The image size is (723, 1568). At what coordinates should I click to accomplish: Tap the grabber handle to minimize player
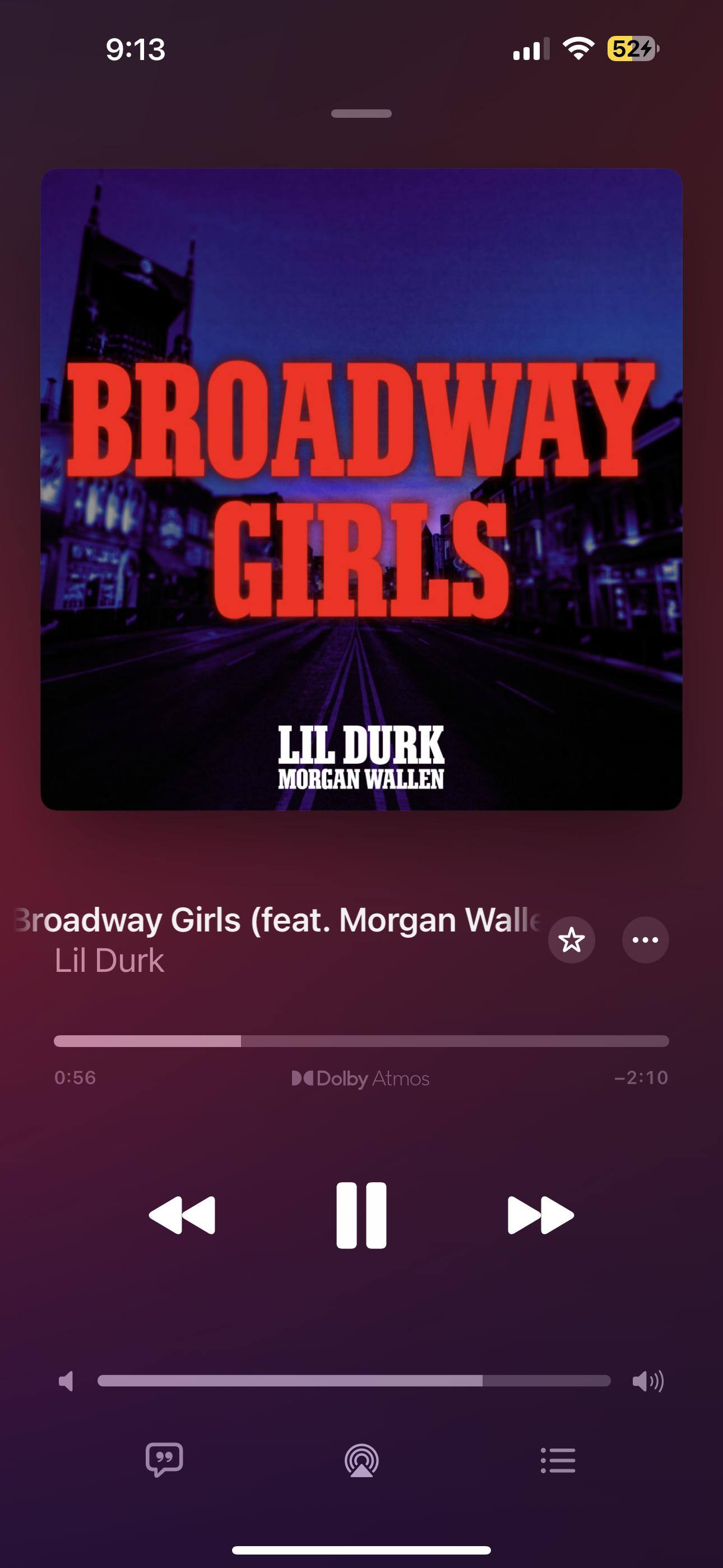coord(361,113)
